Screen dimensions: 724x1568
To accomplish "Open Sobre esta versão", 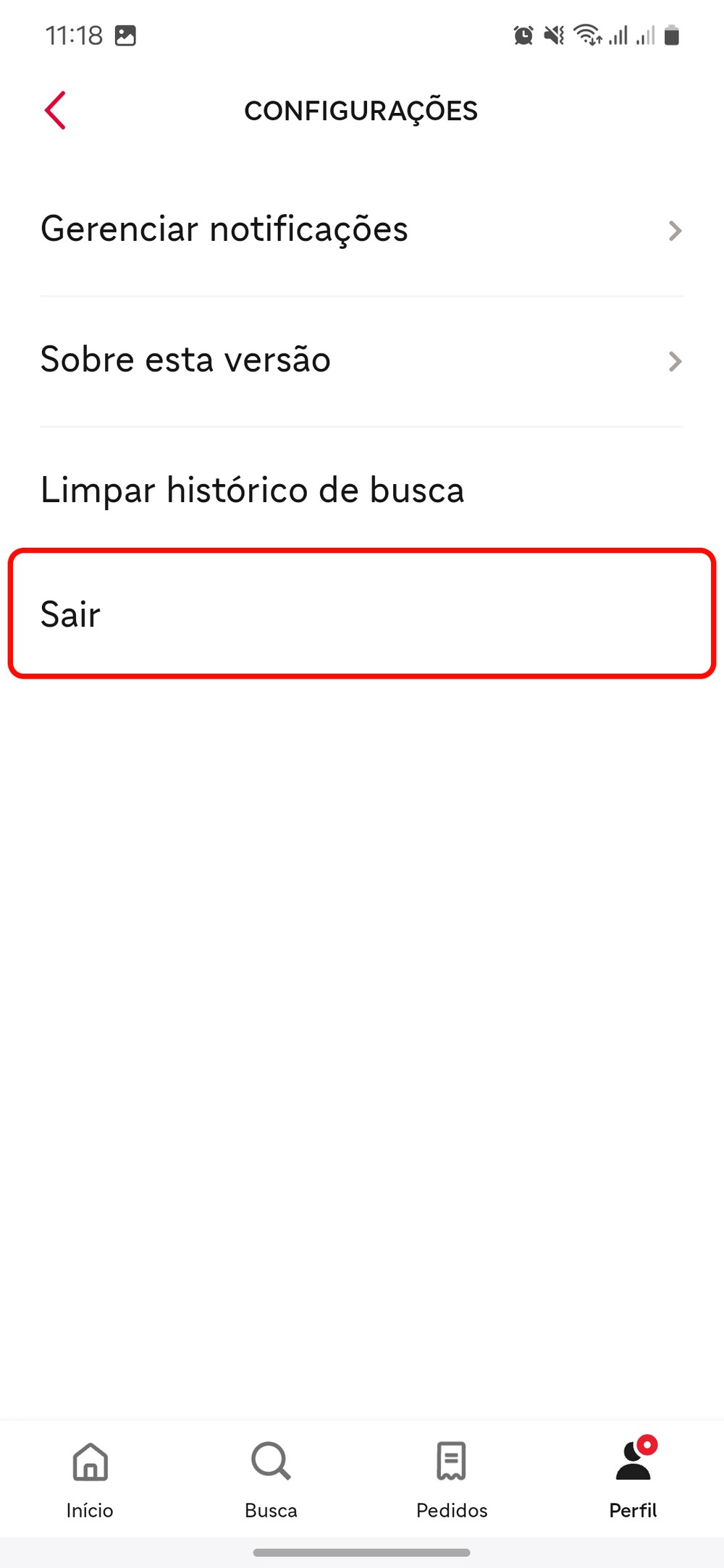I will click(x=361, y=360).
